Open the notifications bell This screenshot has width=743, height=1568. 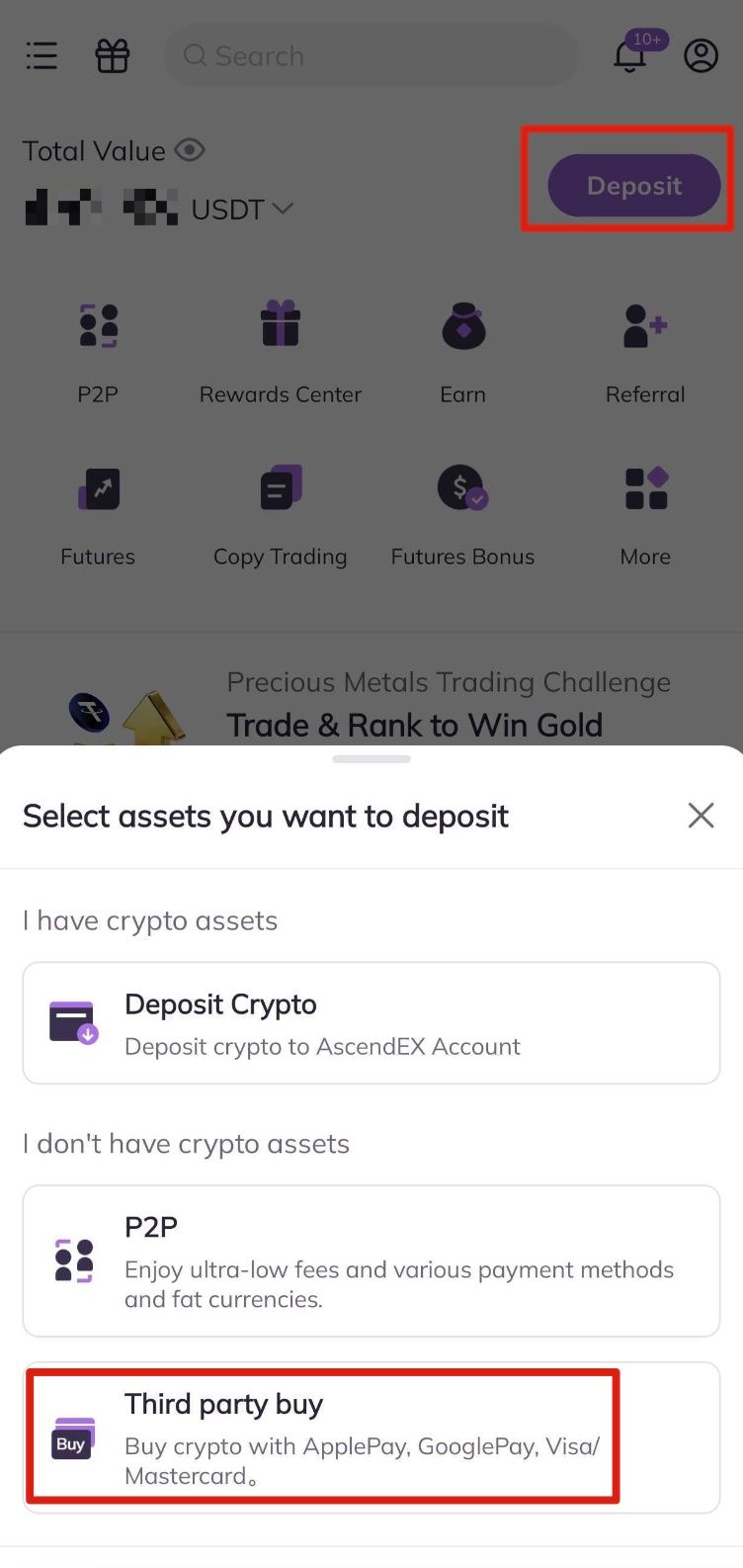tap(630, 55)
